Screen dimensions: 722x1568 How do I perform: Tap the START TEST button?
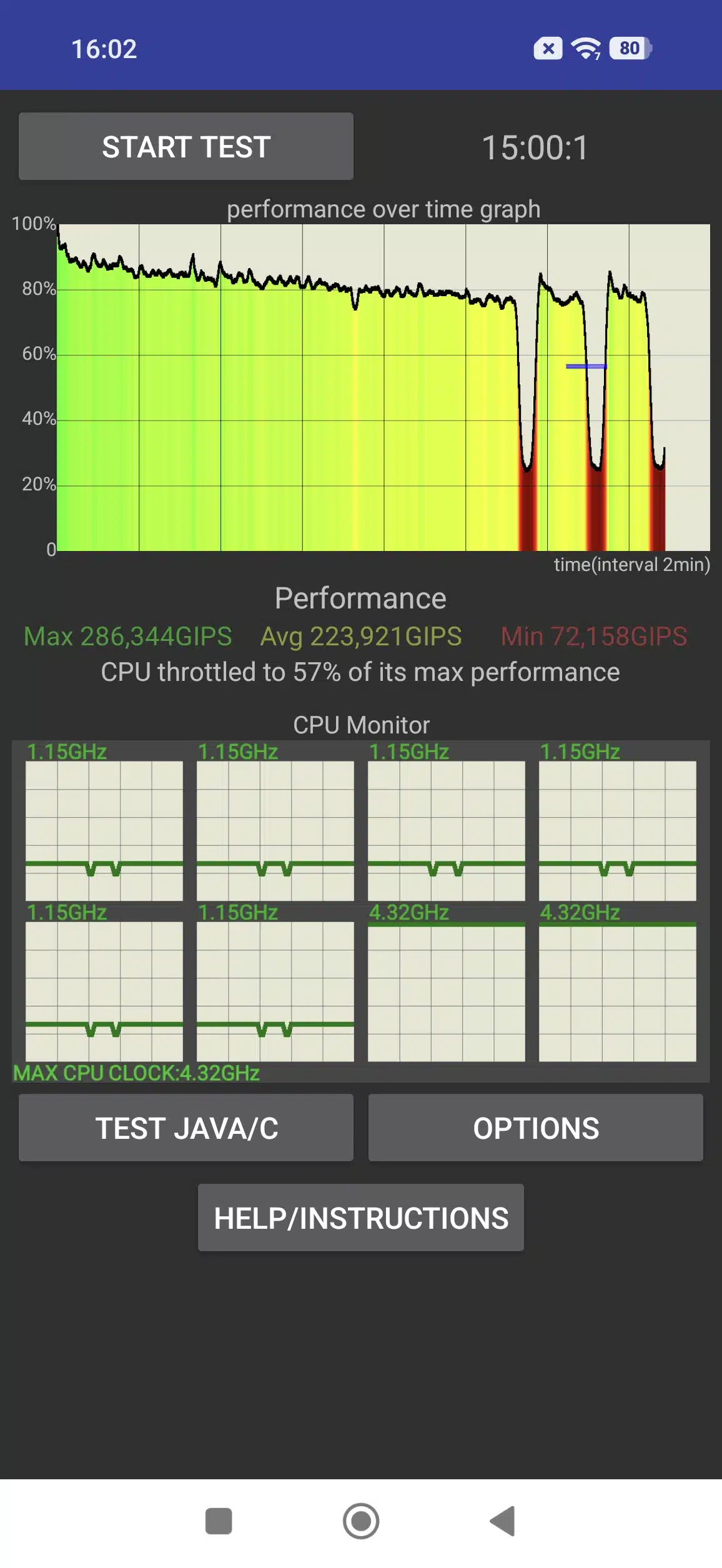coord(186,147)
